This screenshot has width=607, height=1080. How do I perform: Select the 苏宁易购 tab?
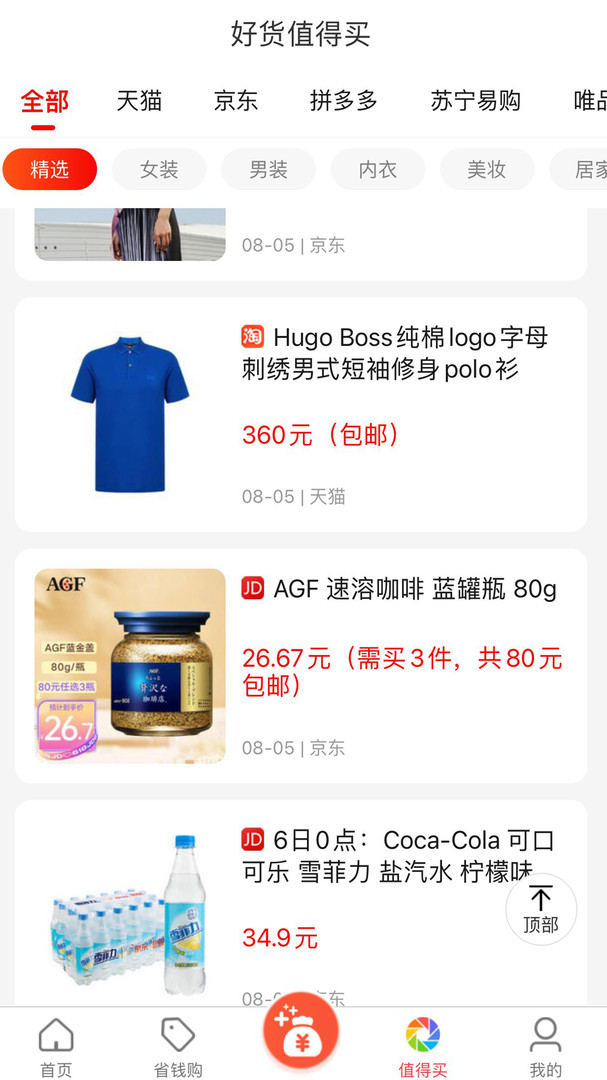pyautogui.click(x=476, y=100)
